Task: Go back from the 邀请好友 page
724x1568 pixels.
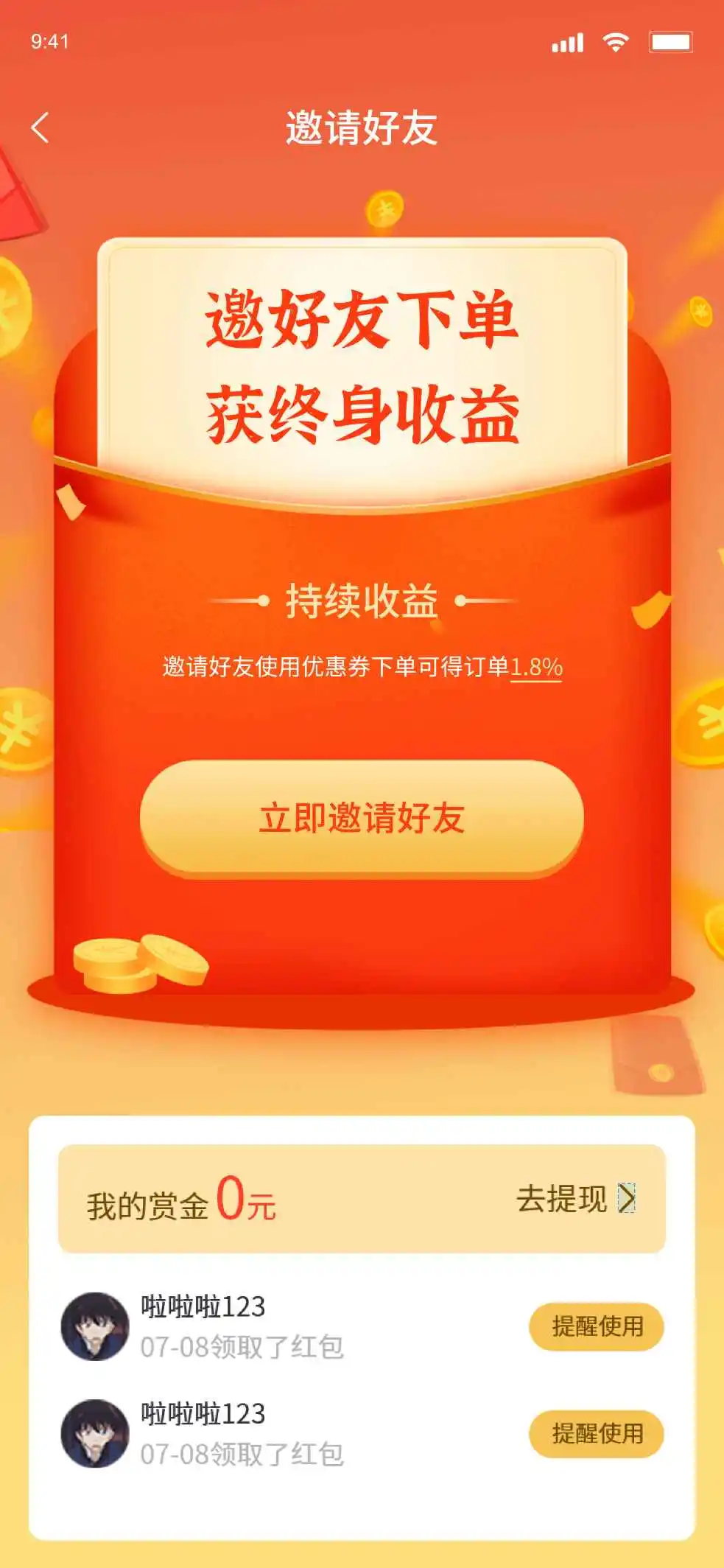Action: [41, 127]
